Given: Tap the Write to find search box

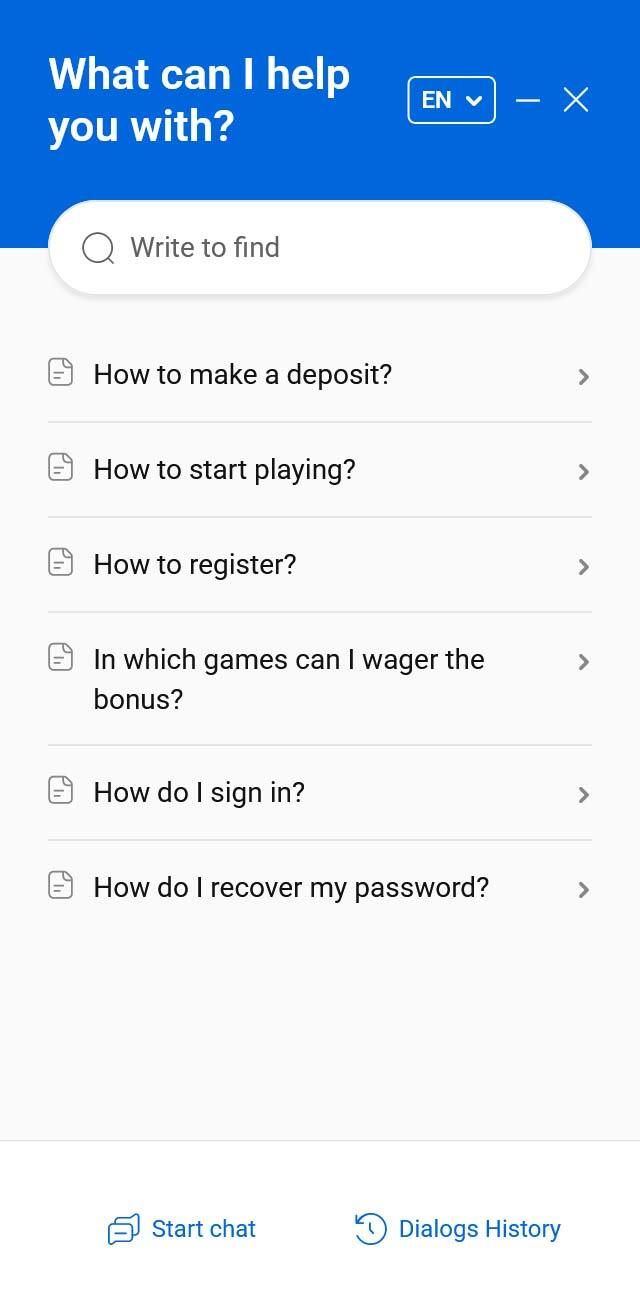Looking at the screenshot, I should pyautogui.click(x=320, y=248).
